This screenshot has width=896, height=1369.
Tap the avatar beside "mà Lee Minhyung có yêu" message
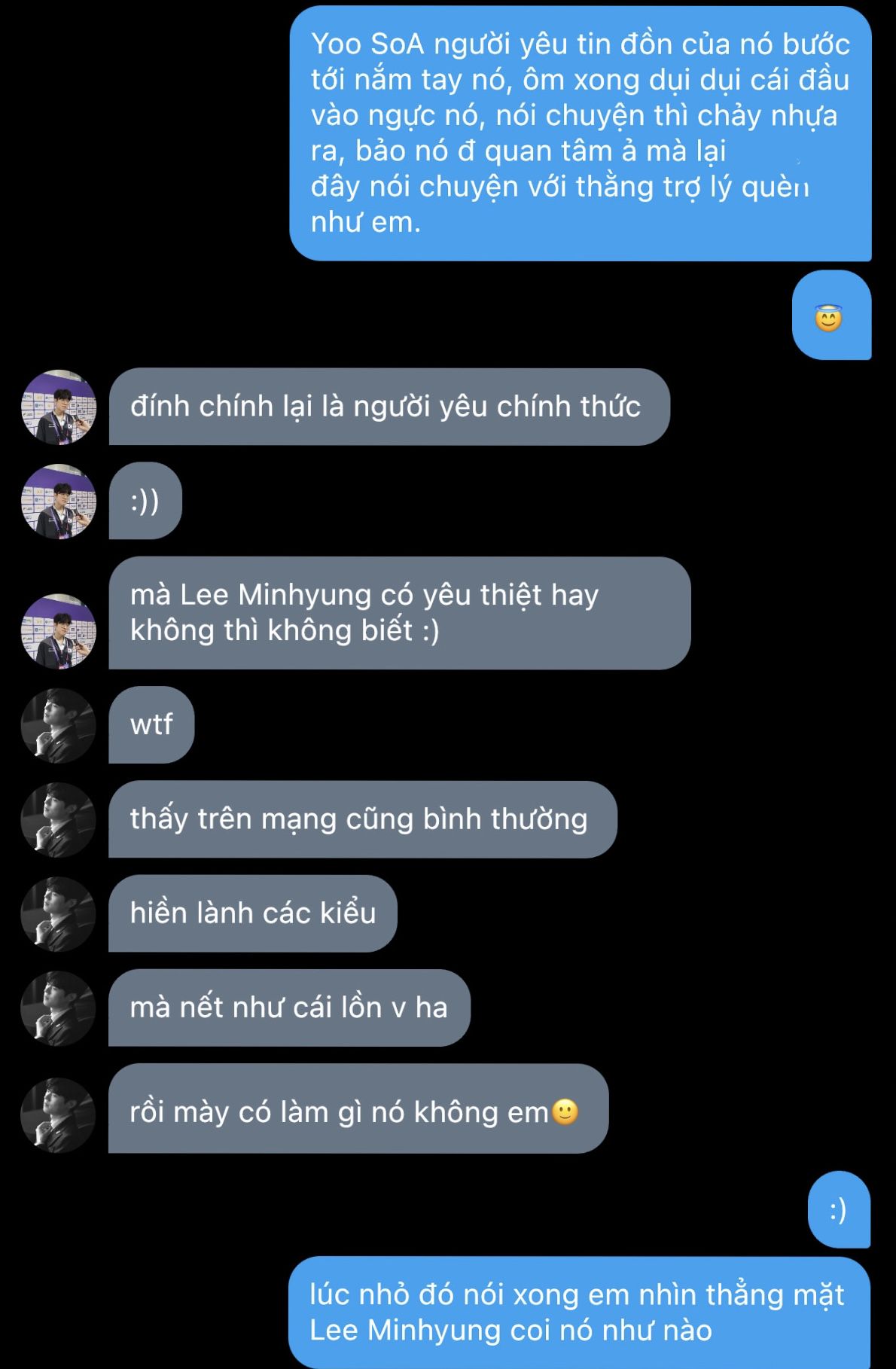tap(59, 631)
